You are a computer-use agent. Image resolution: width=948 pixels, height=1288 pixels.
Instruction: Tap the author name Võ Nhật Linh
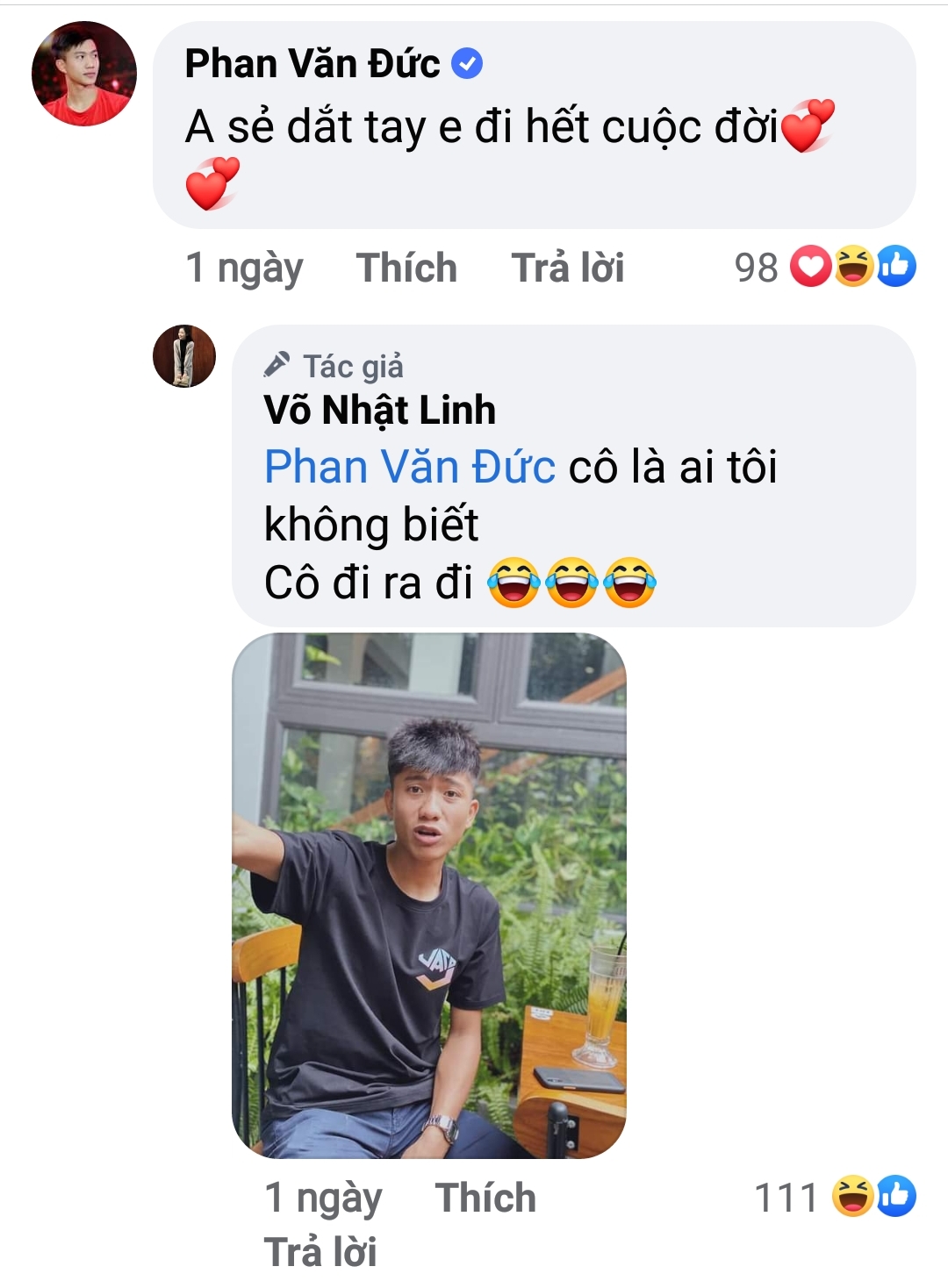[x=380, y=411]
